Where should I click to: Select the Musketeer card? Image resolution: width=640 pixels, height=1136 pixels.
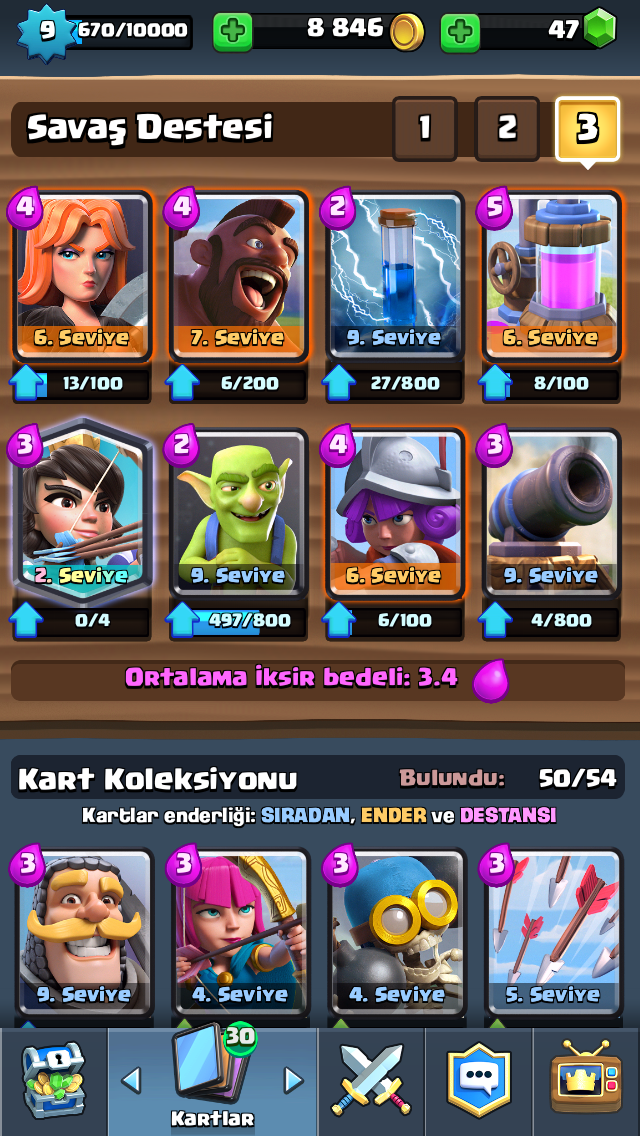(x=397, y=513)
